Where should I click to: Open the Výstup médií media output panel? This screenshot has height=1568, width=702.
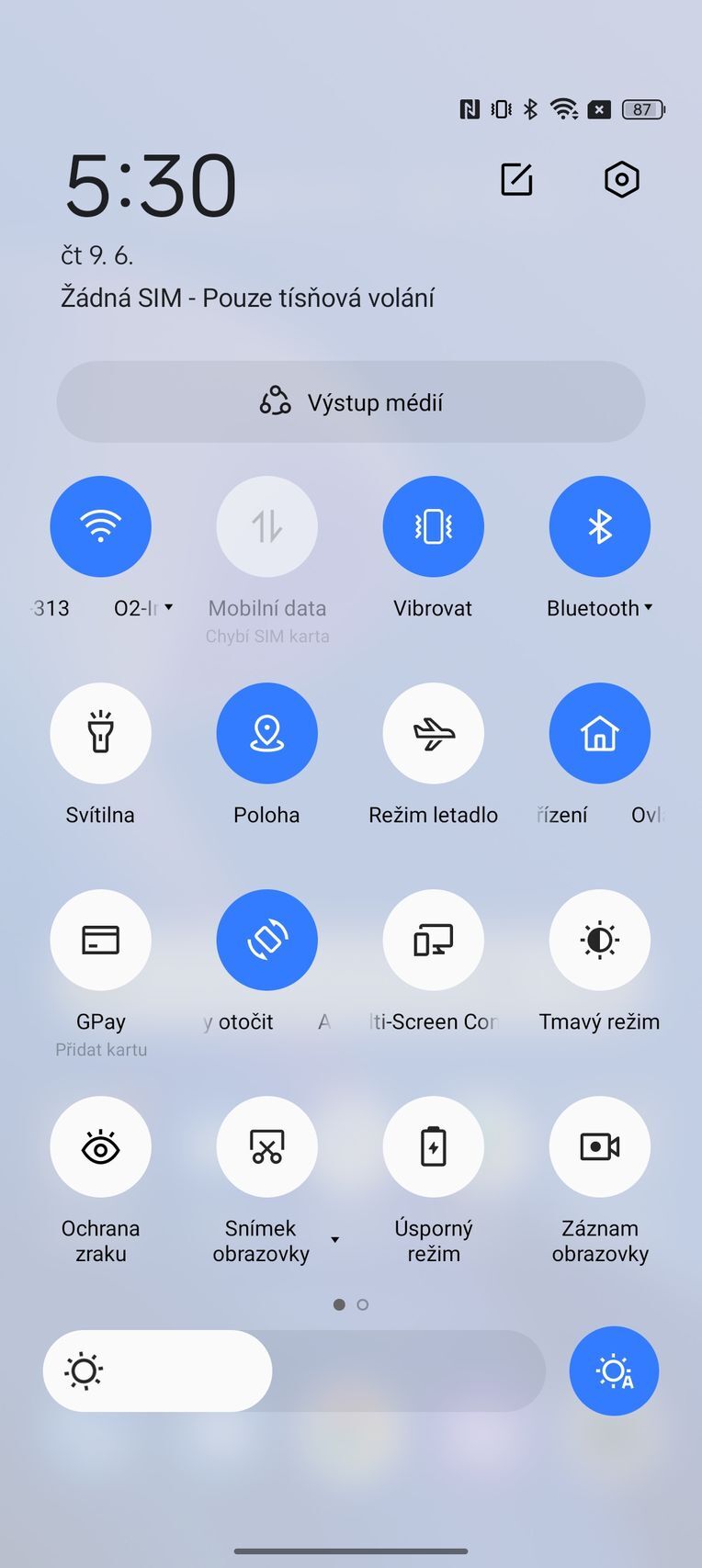point(350,401)
